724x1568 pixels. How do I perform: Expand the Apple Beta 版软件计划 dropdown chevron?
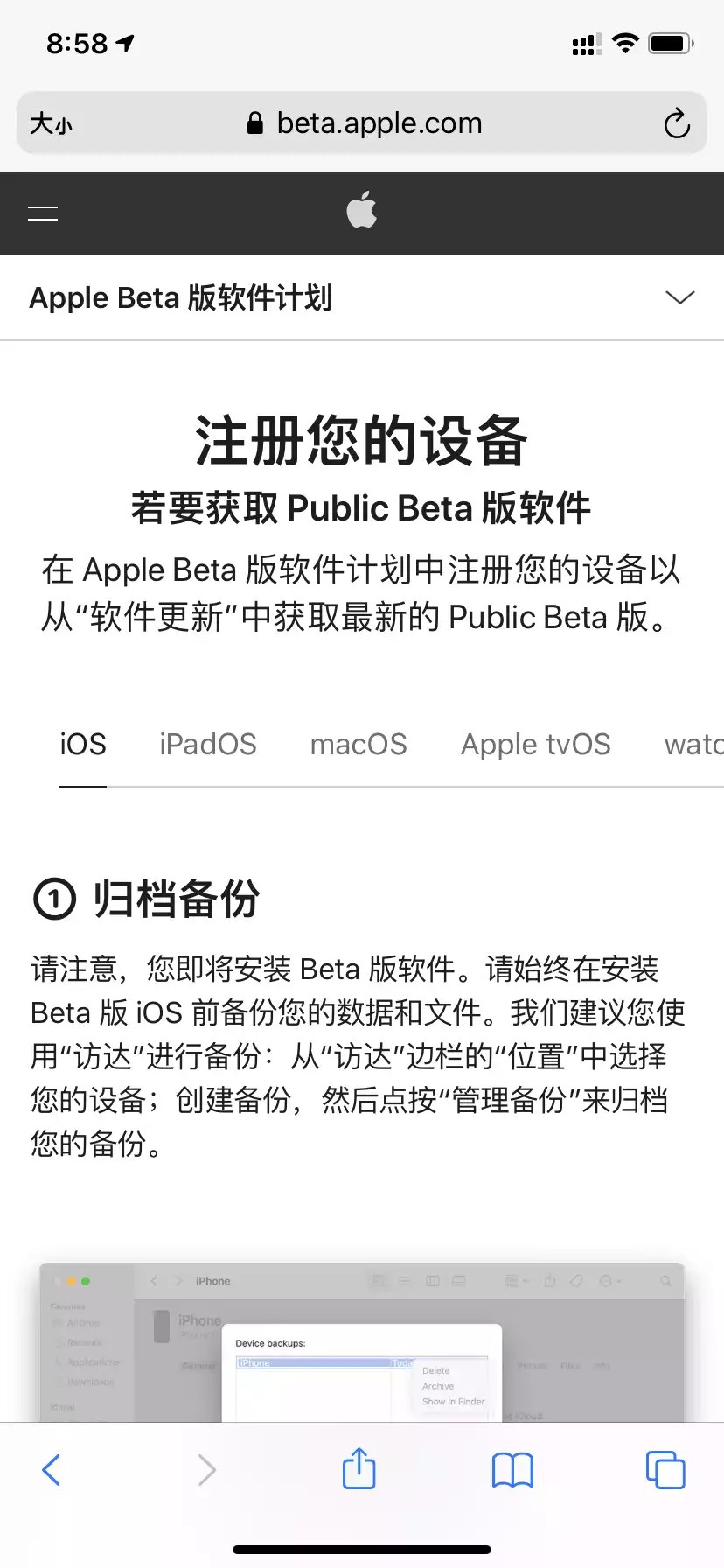pos(679,297)
